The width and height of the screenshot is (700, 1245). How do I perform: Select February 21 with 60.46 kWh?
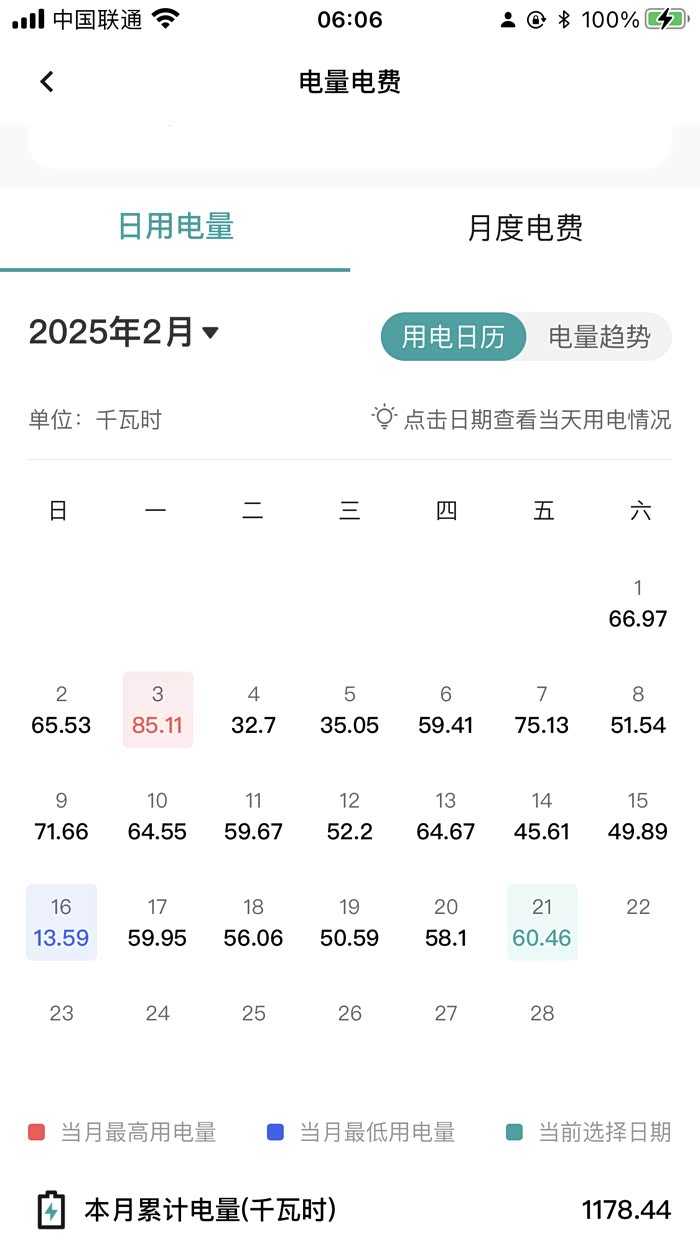pyautogui.click(x=542, y=922)
